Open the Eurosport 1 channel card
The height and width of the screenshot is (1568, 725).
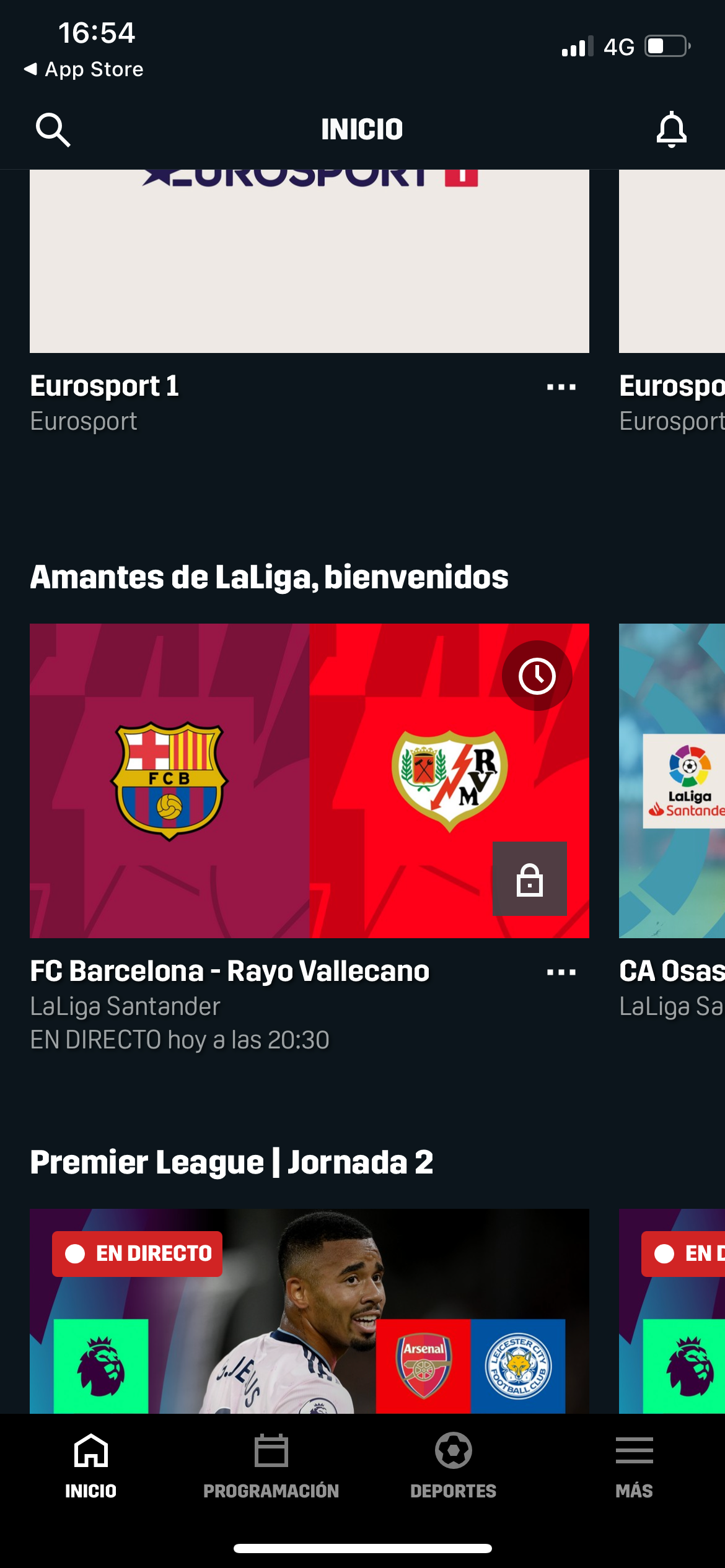tap(309, 261)
